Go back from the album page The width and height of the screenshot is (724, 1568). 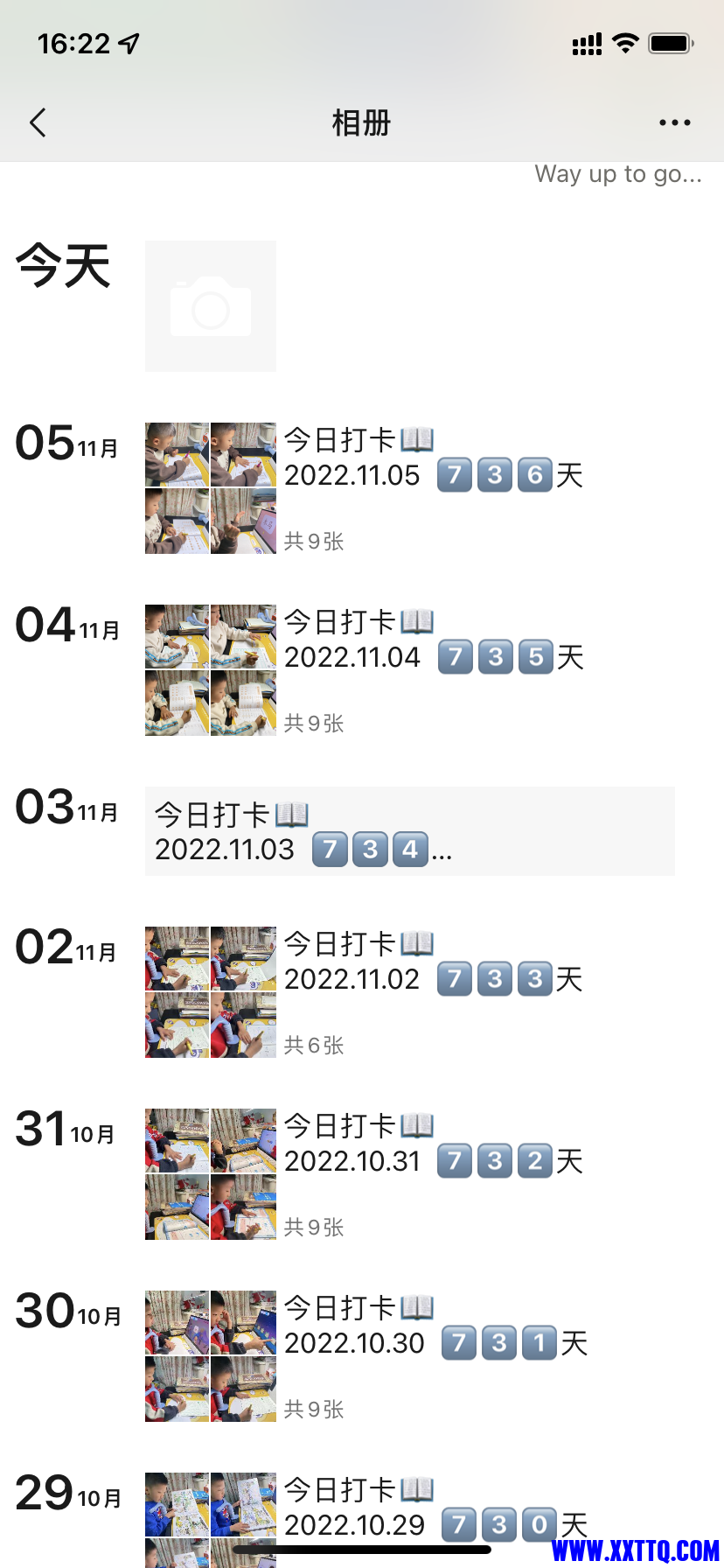(38, 123)
